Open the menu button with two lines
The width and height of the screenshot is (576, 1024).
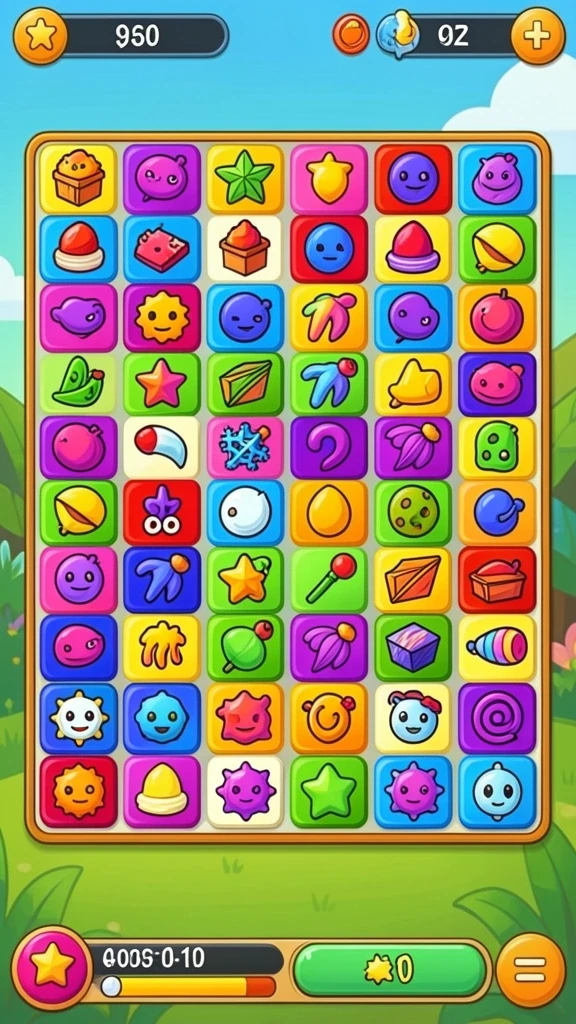point(530,970)
